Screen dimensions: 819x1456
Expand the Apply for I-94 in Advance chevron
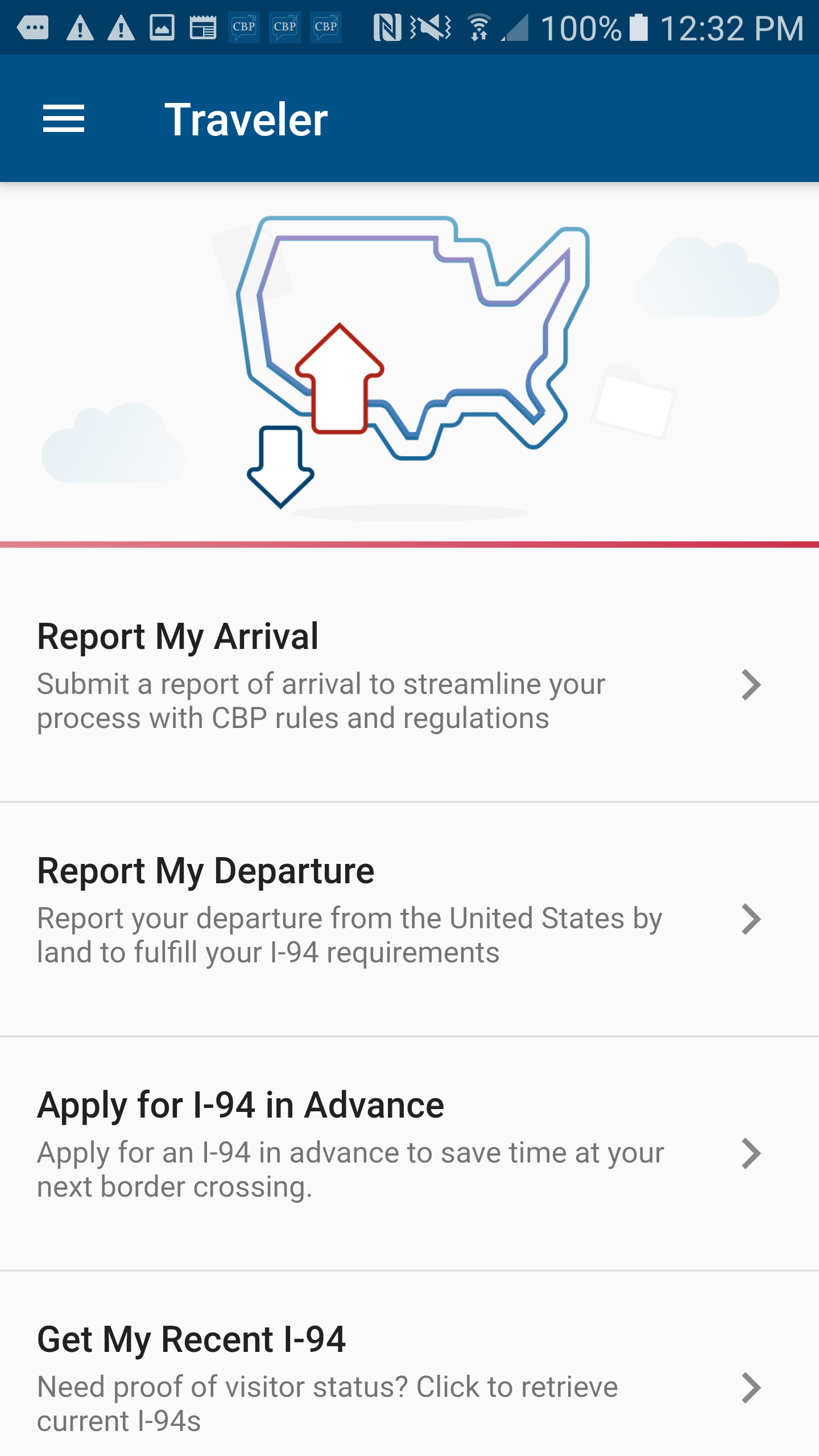tap(751, 1153)
